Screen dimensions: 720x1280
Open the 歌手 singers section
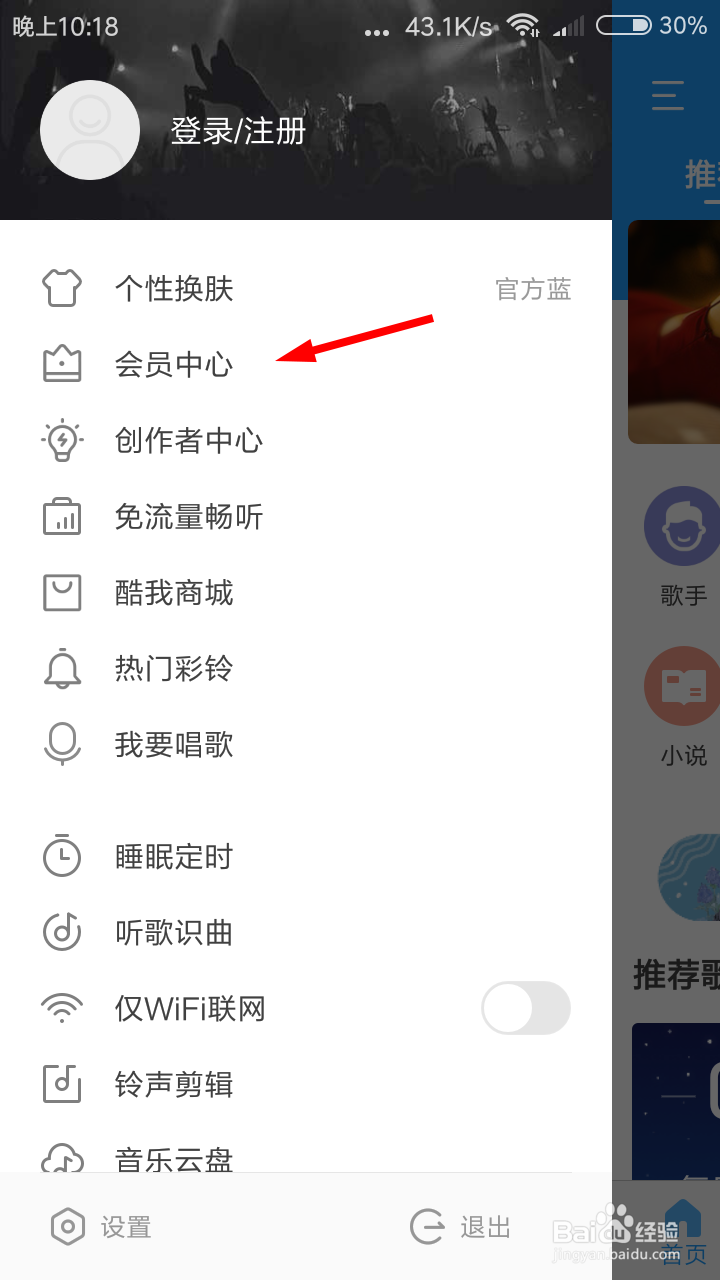[683, 545]
